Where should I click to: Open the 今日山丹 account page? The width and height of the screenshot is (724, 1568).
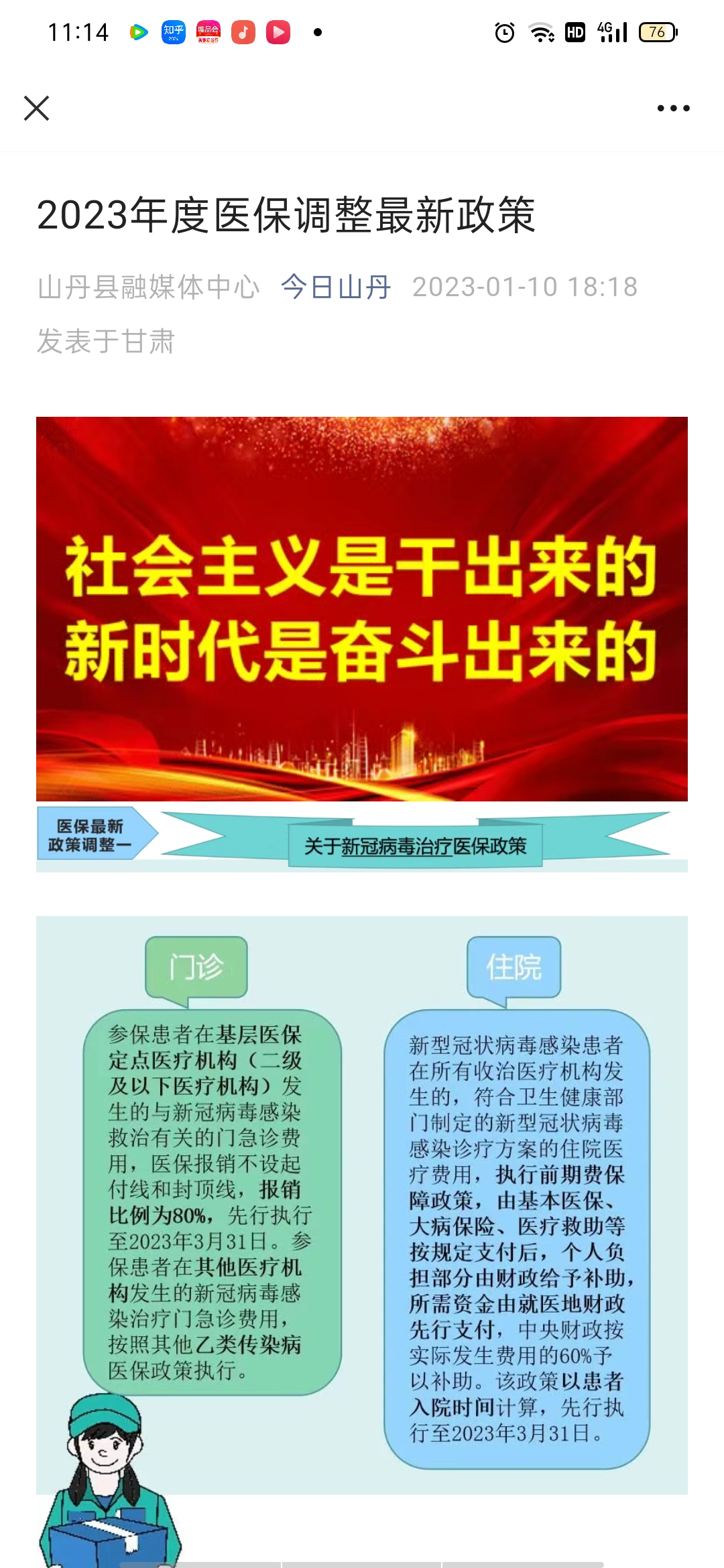335,287
